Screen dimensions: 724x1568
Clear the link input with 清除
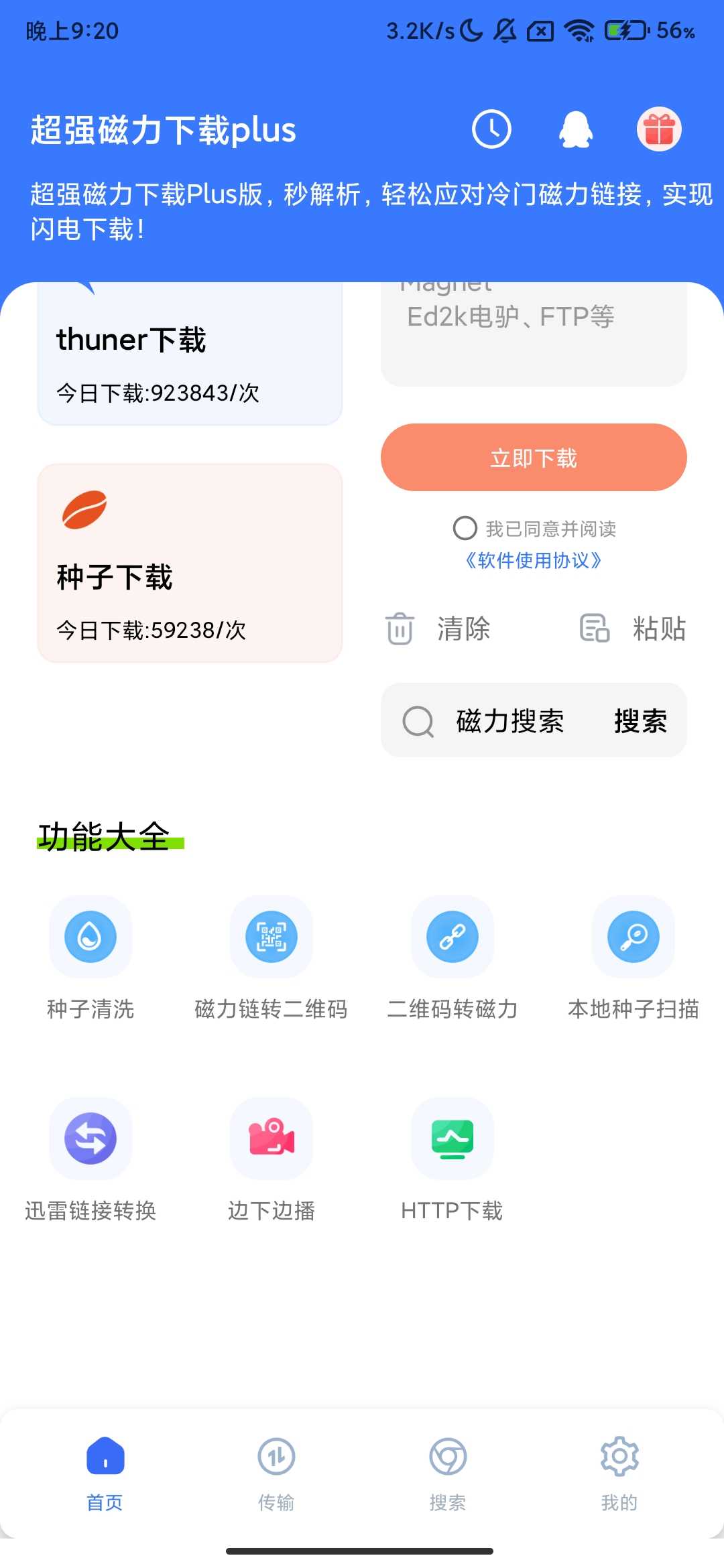pyautogui.click(x=439, y=629)
